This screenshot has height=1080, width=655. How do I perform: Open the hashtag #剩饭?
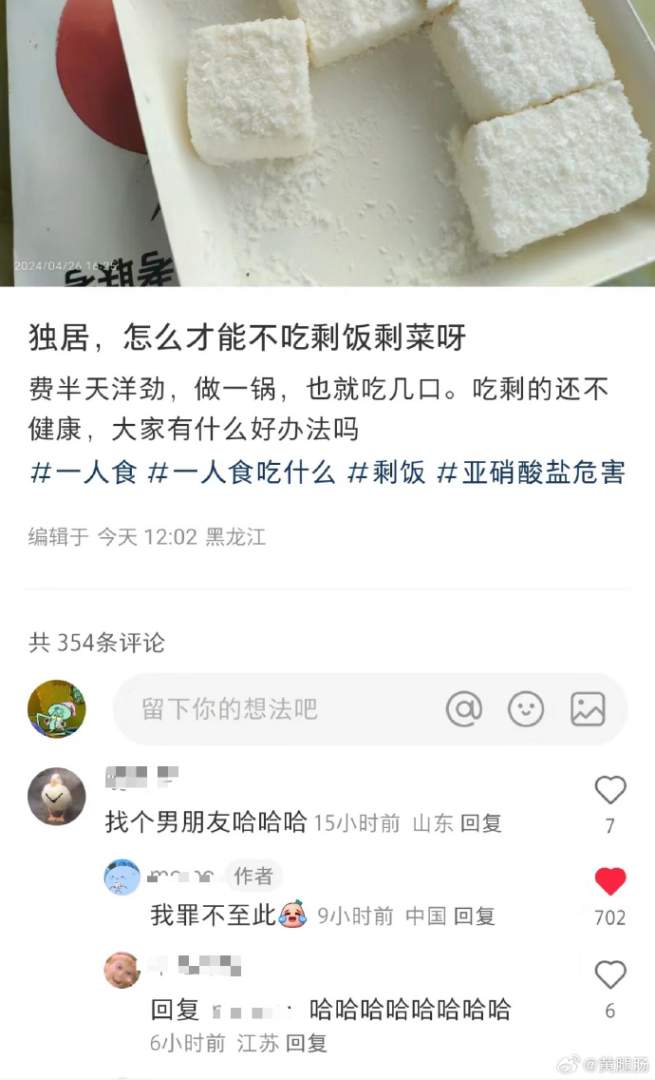coord(386,472)
